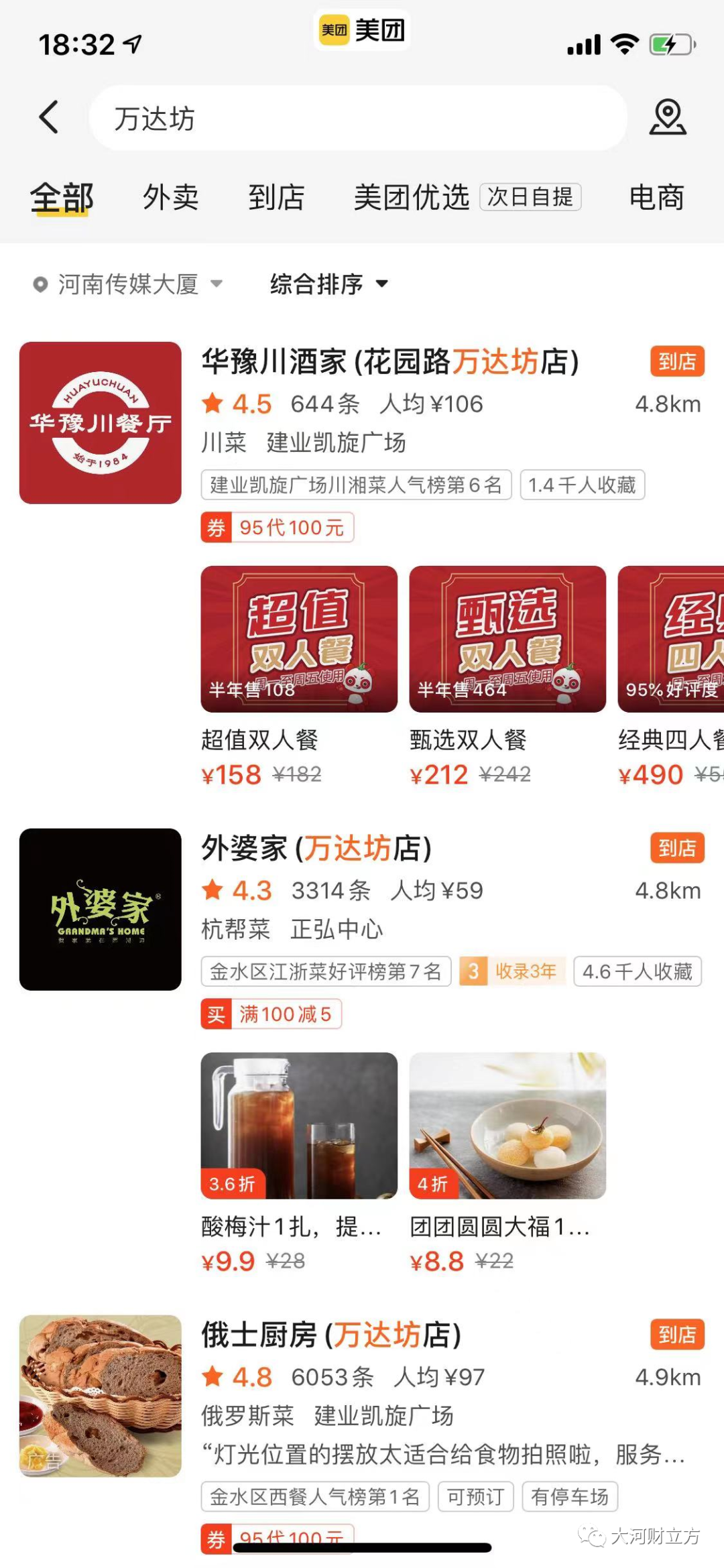This screenshot has height=1568, width=724.
Task: View the 酸梅汁1扎 ¥9.9 deal
Action: [299, 1162]
